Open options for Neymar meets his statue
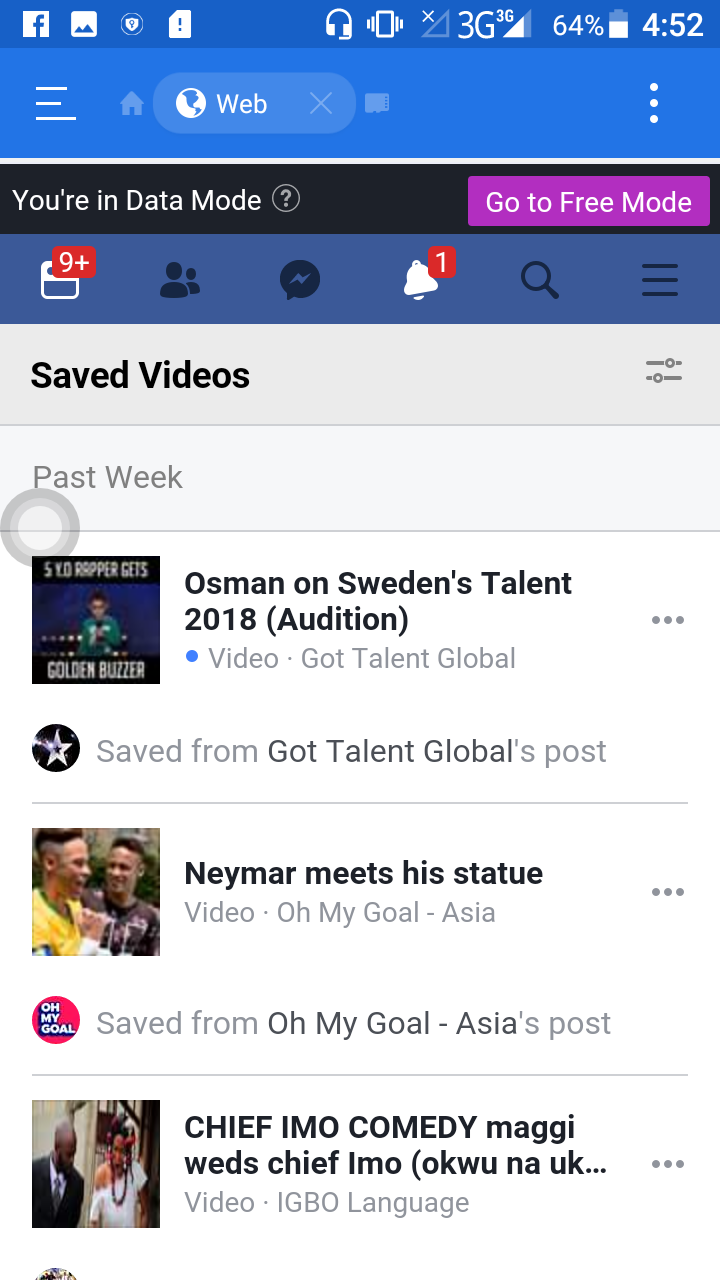Viewport: 720px width, 1280px height. (668, 892)
